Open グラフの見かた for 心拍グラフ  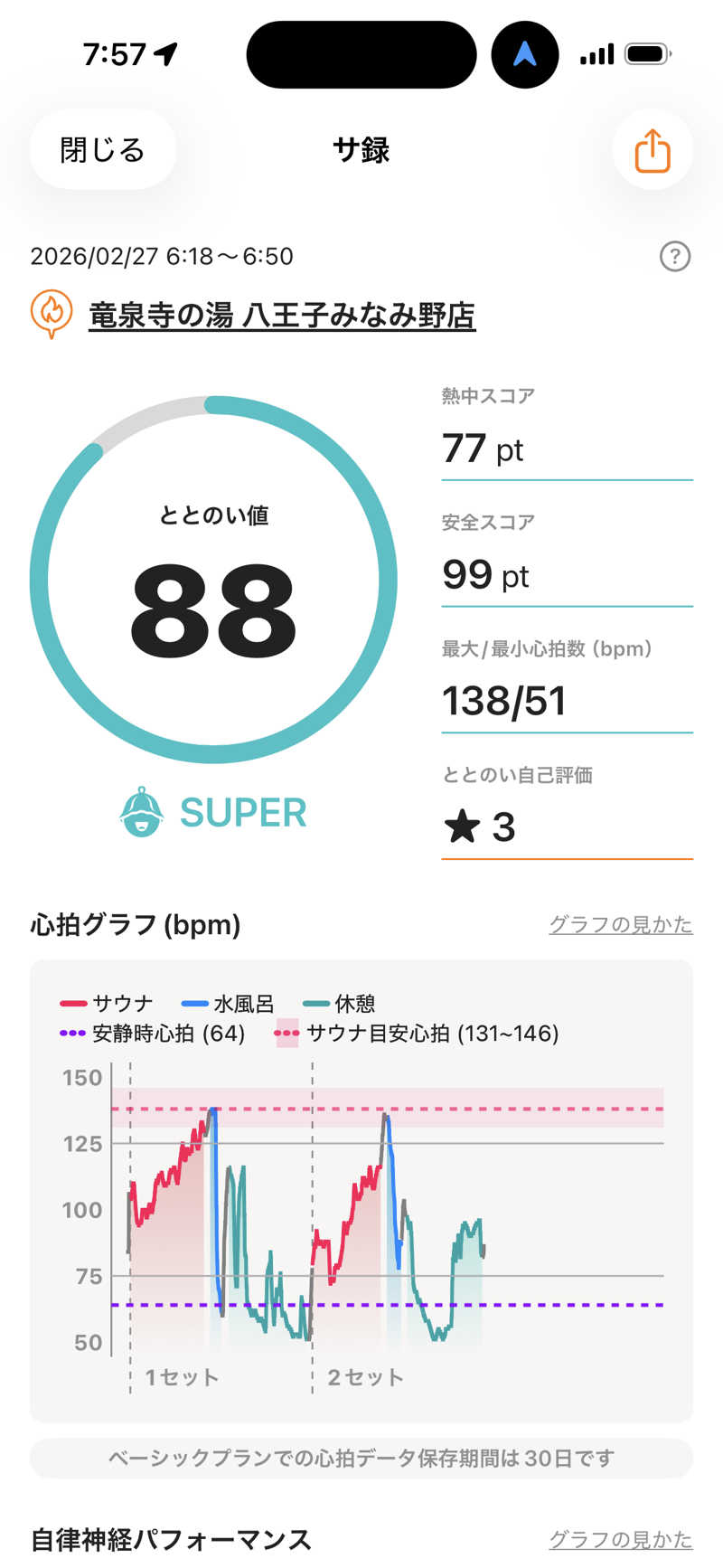coord(620,924)
